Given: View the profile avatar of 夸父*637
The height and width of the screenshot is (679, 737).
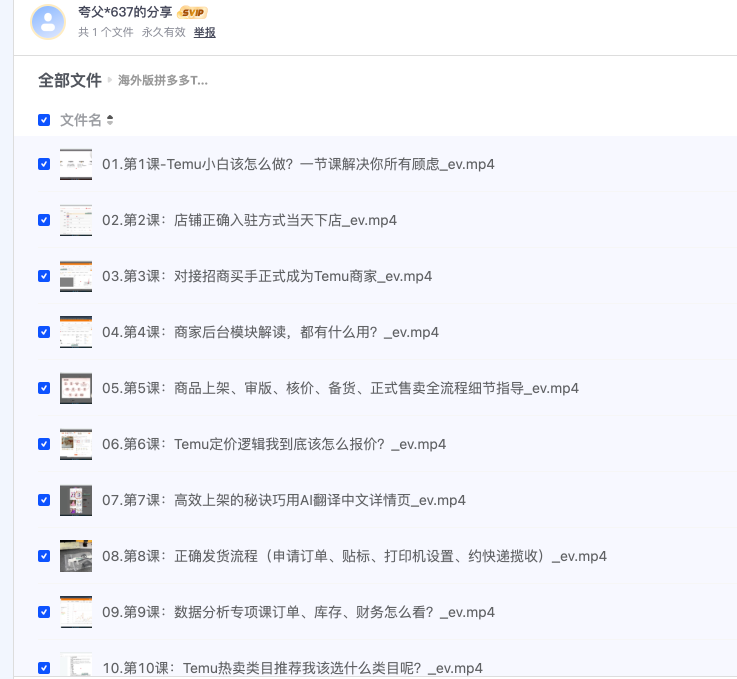Looking at the screenshot, I should pos(48,21).
